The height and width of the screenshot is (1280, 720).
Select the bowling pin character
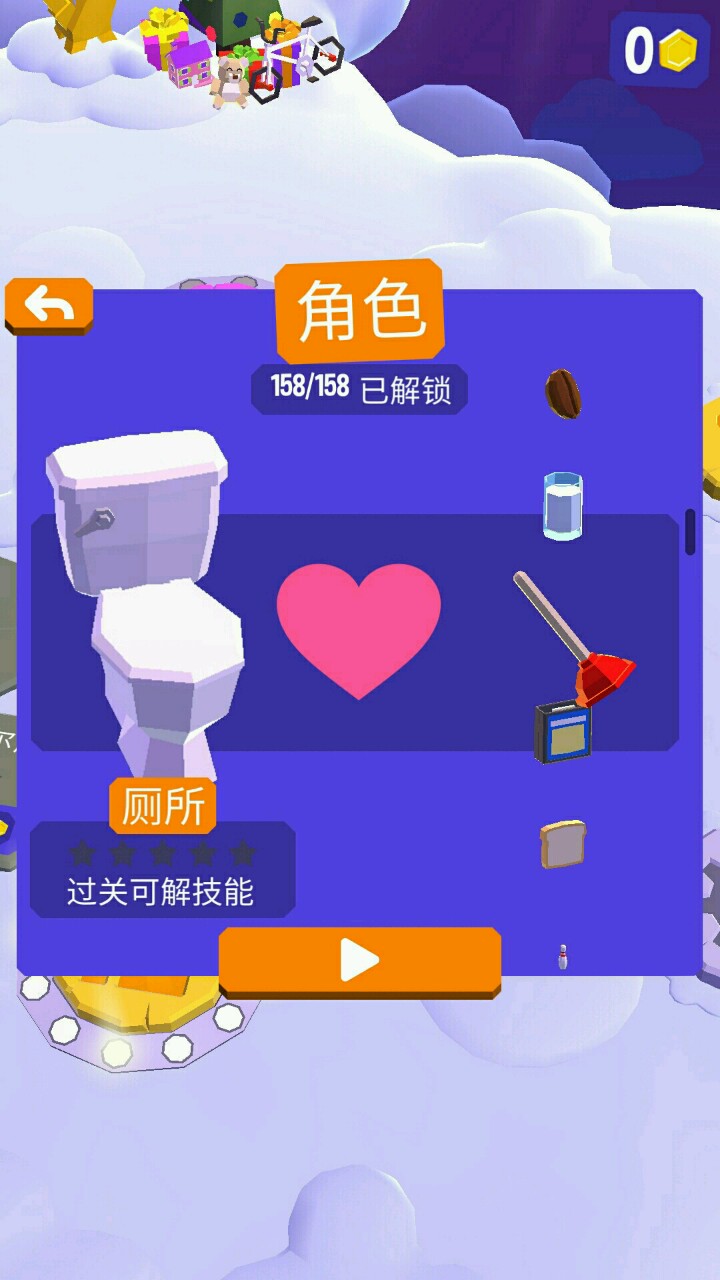pos(562,957)
